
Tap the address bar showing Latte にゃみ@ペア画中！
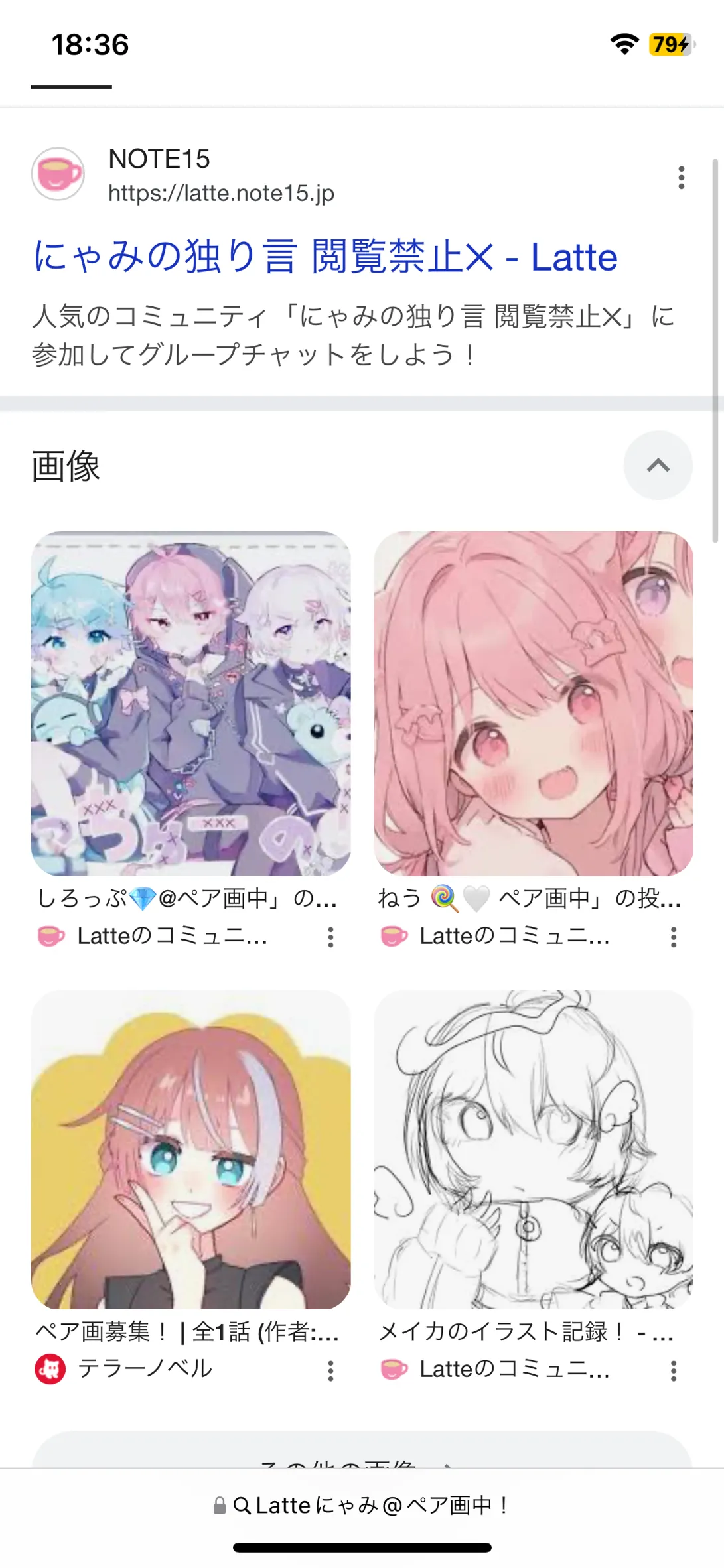click(x=362, y=1506)
